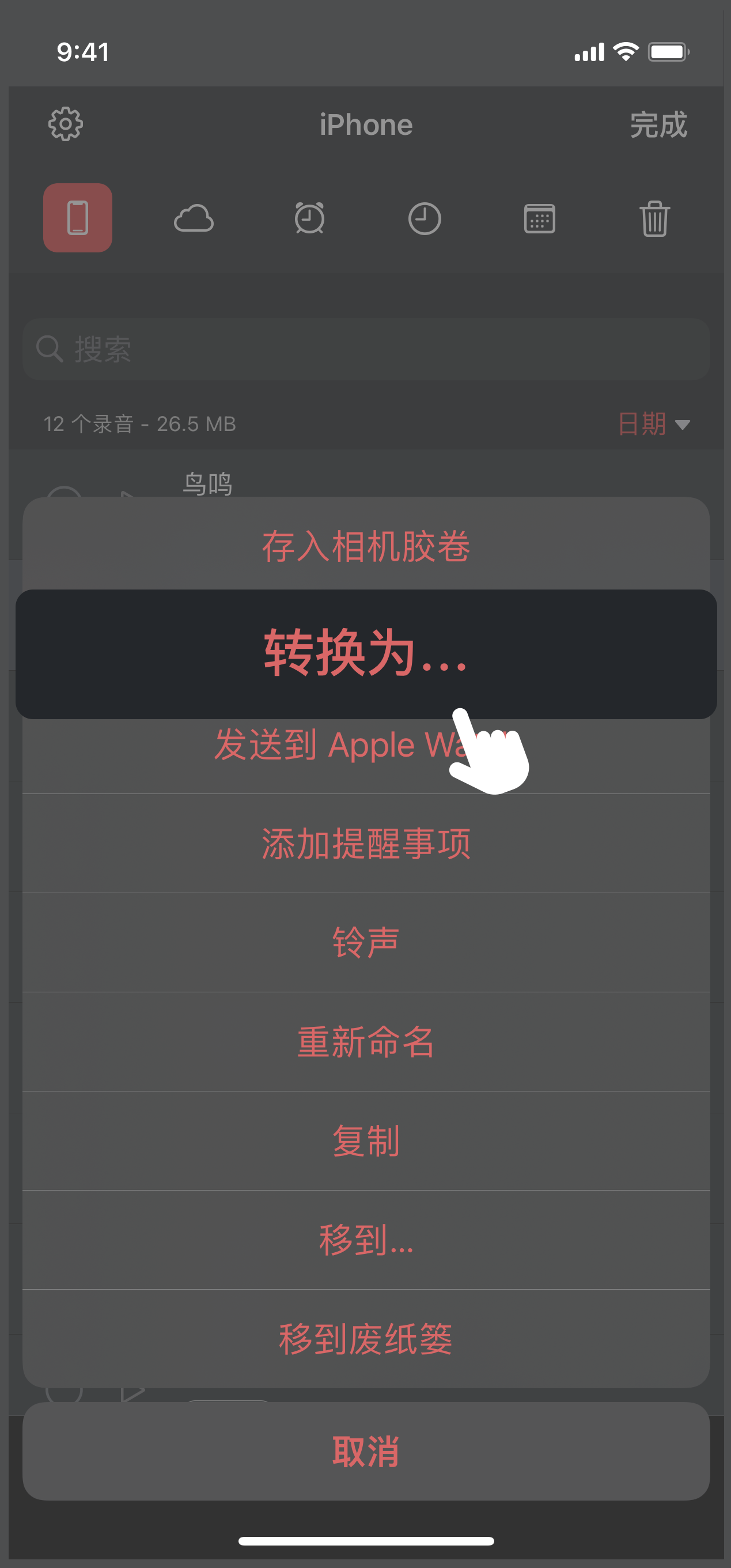Open the 移到... move option

coord(365,1240)
